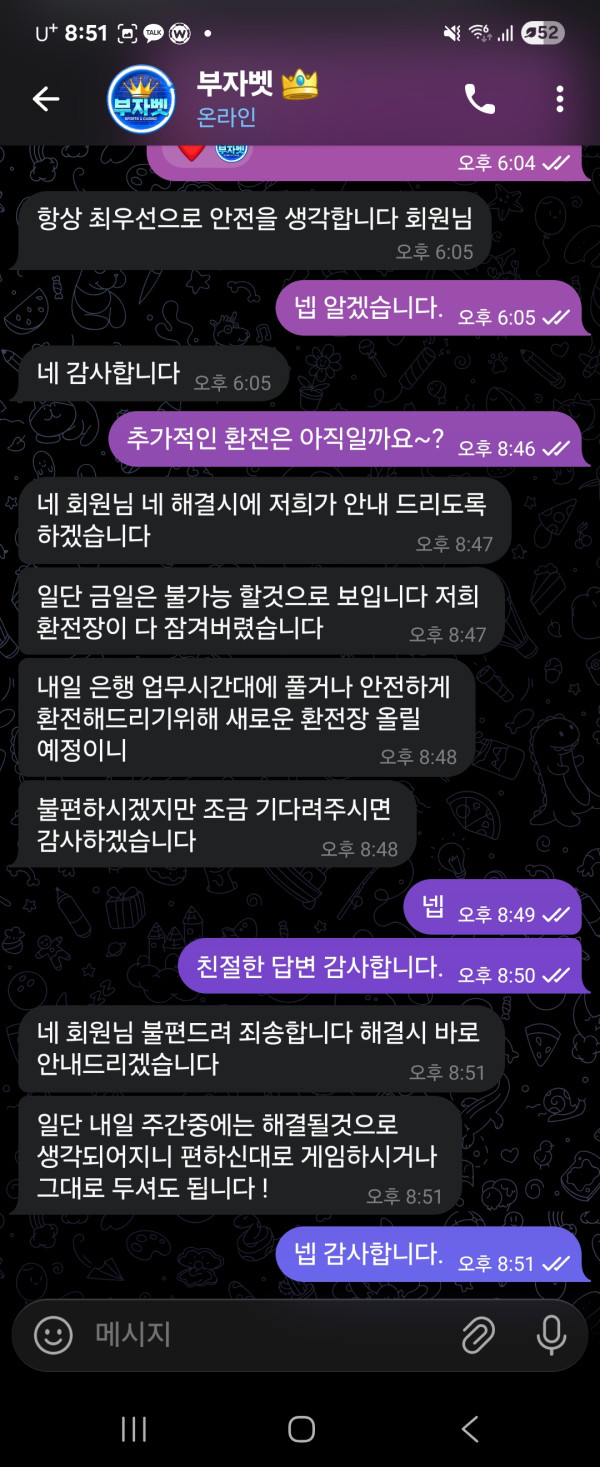The image size is (600, 1467).
Task: Tap the microphone to record voice
Action: [x=551, y=1334]
